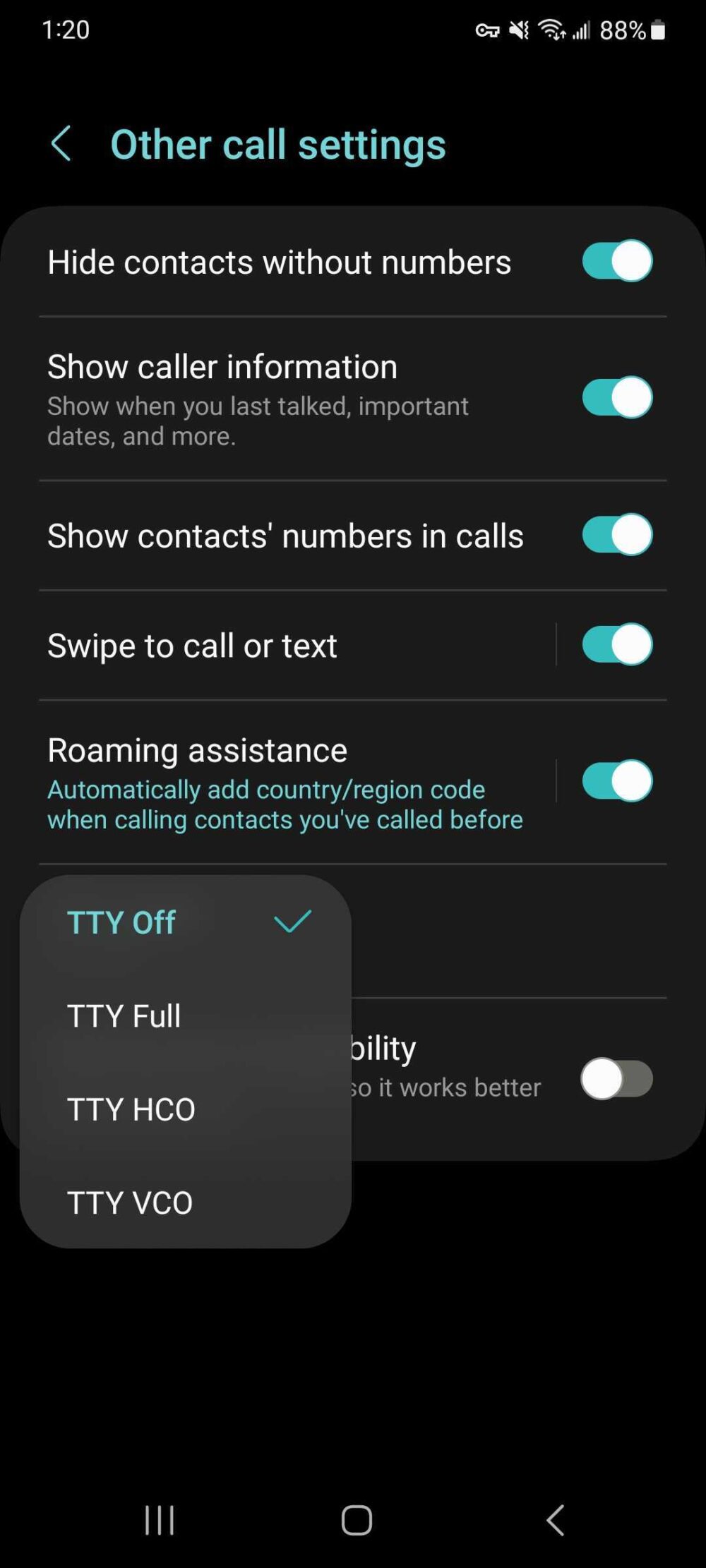The width and height of the screenshot is (706, 1568).
Task: Tap the Roaming assistance description text
Action: [284, 804]
